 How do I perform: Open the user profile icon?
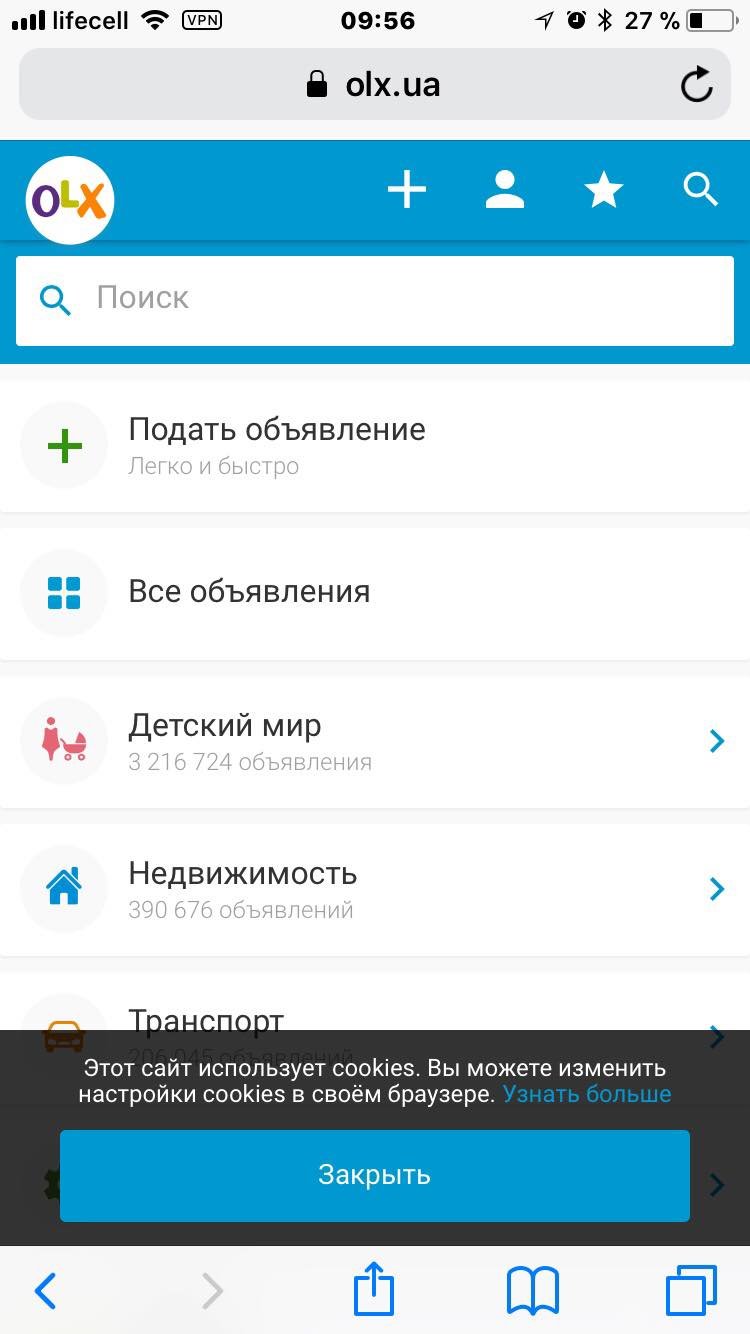coord(505,190)
